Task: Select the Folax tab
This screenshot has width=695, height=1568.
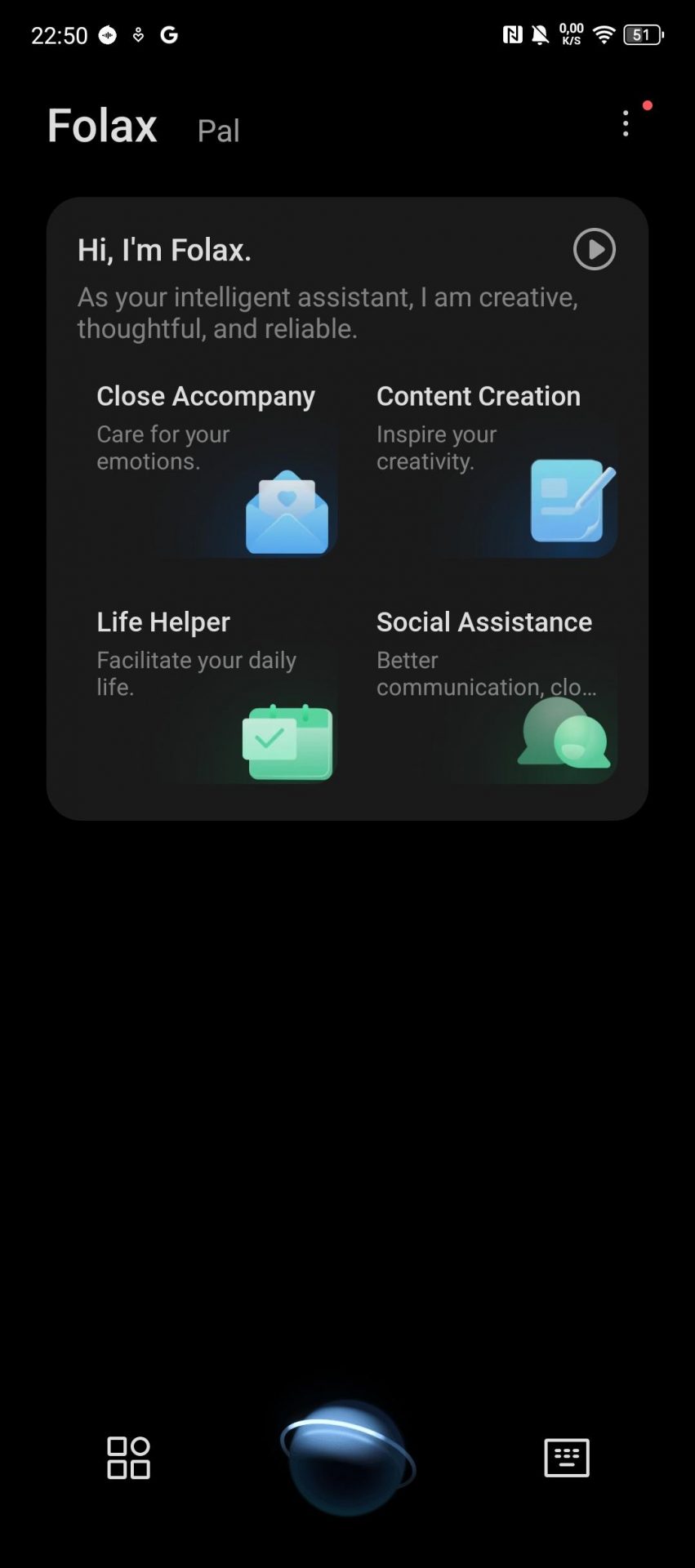Action: pos(102,125)
